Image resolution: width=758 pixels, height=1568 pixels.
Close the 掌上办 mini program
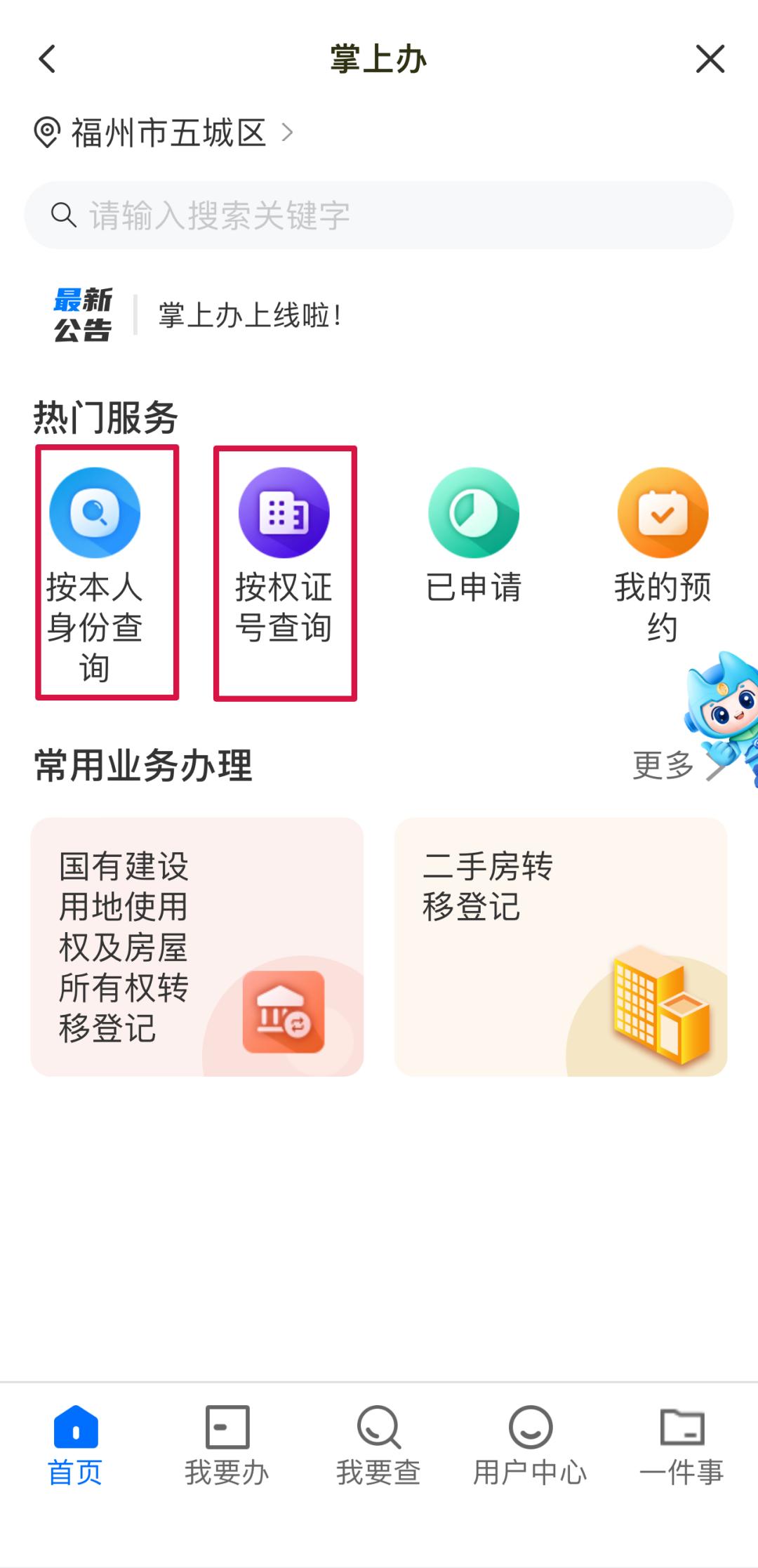point(710,59)
